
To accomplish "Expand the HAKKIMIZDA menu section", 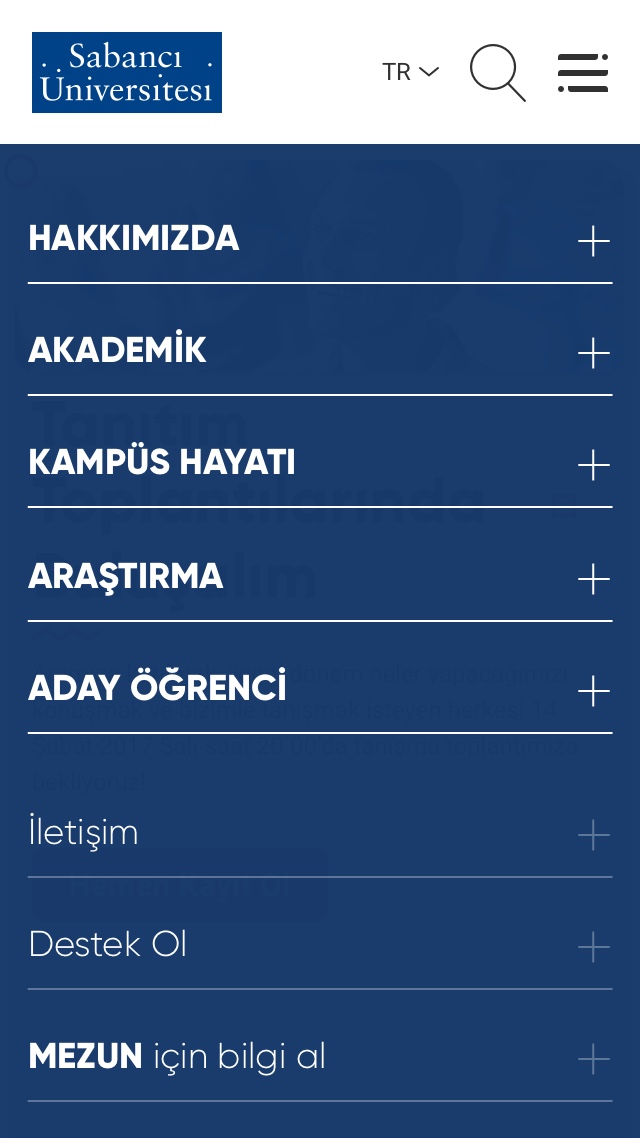I will 593,241.
